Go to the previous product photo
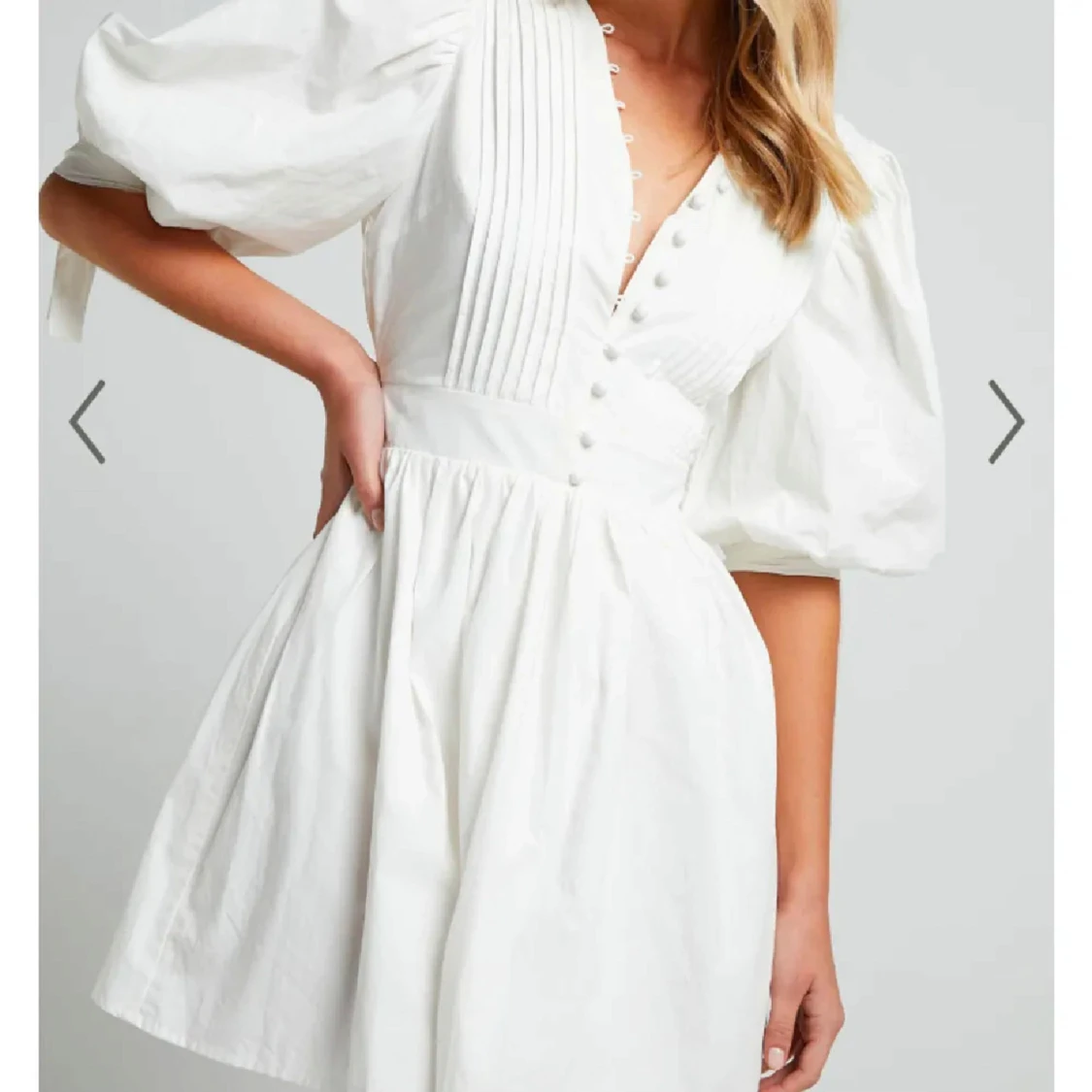 (x=87, y=421)
